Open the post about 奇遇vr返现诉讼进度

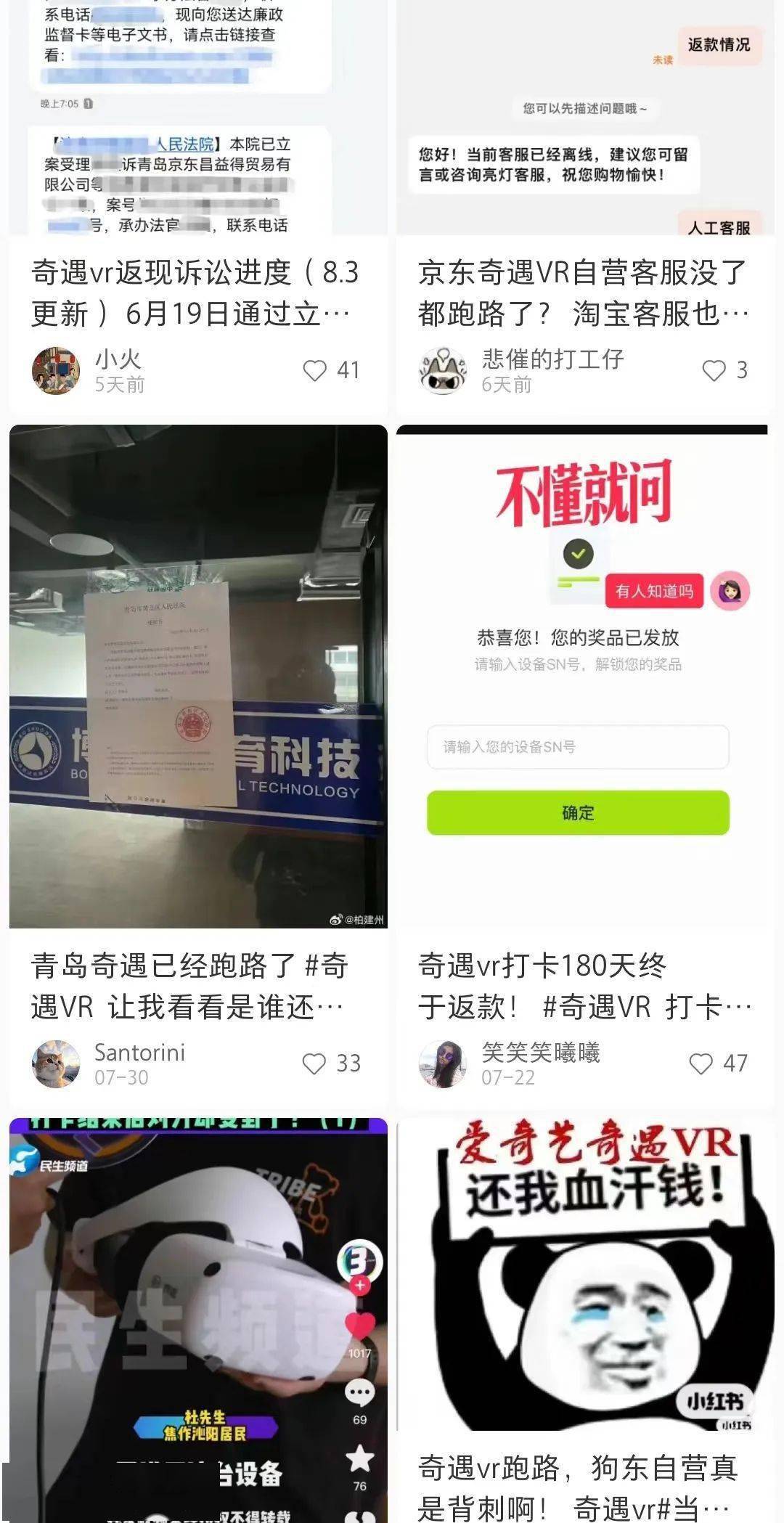[x=195, y=293]
